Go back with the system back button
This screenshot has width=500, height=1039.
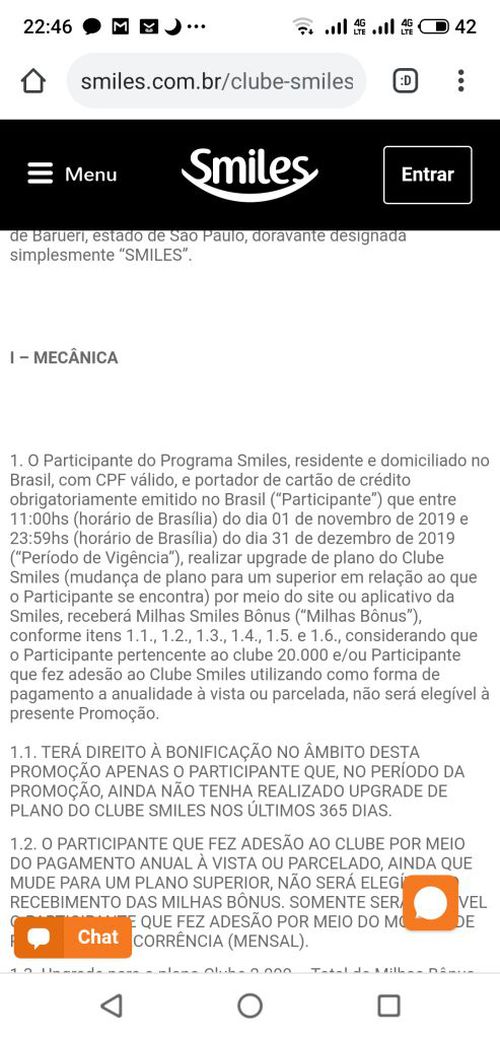[111, 1005]
